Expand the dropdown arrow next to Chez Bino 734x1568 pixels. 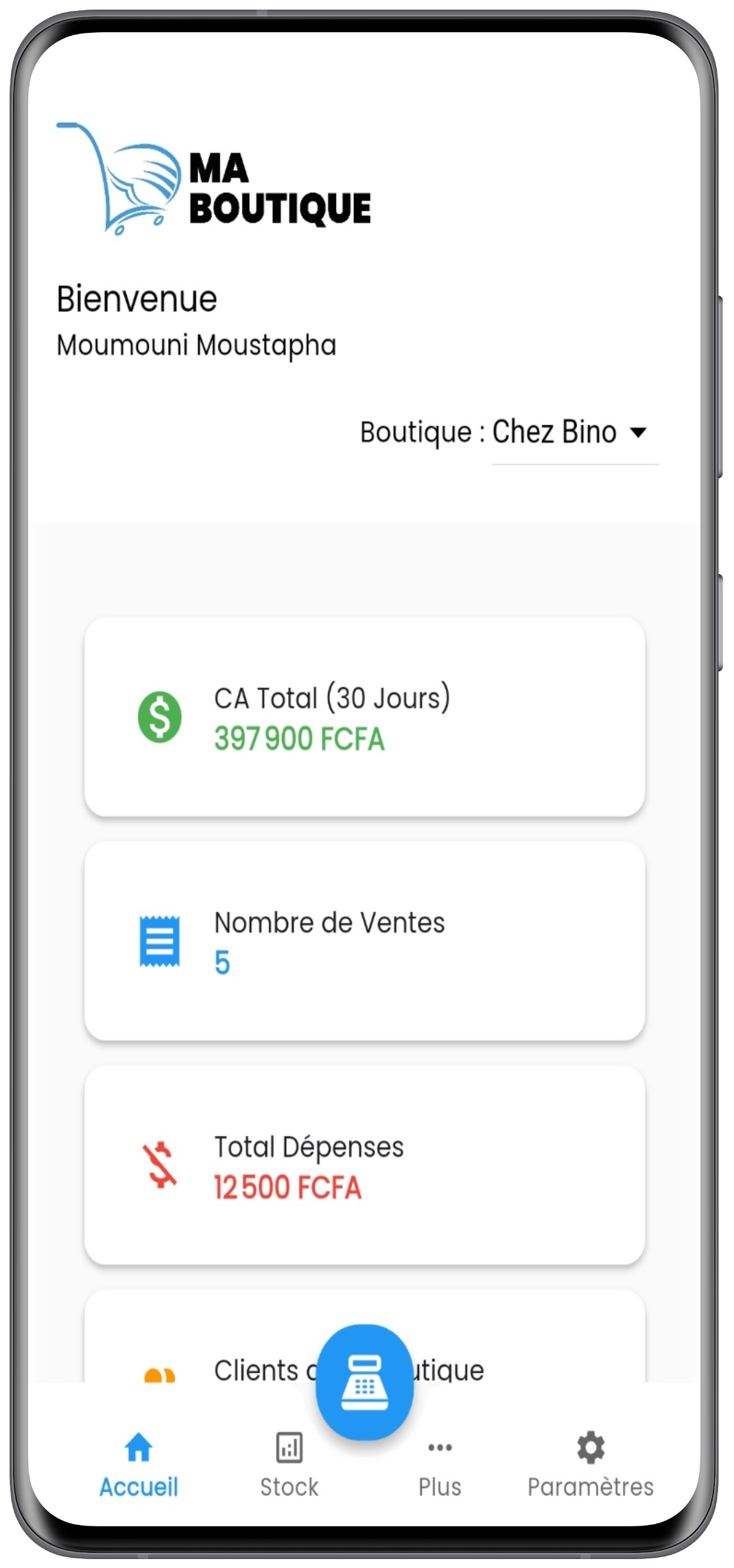(x=639, y=433)
